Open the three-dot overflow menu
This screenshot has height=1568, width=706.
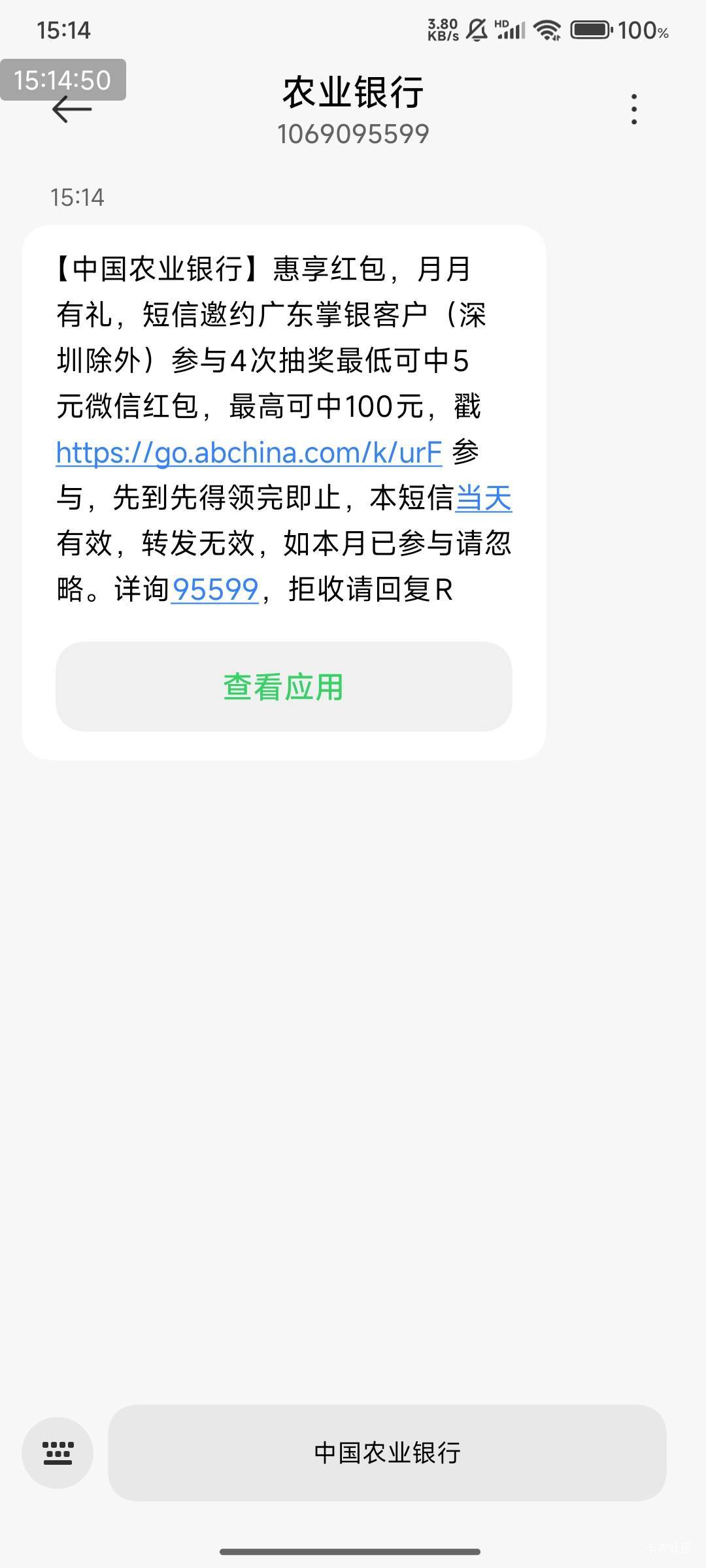pyautogui.click(x=633, y=109)
